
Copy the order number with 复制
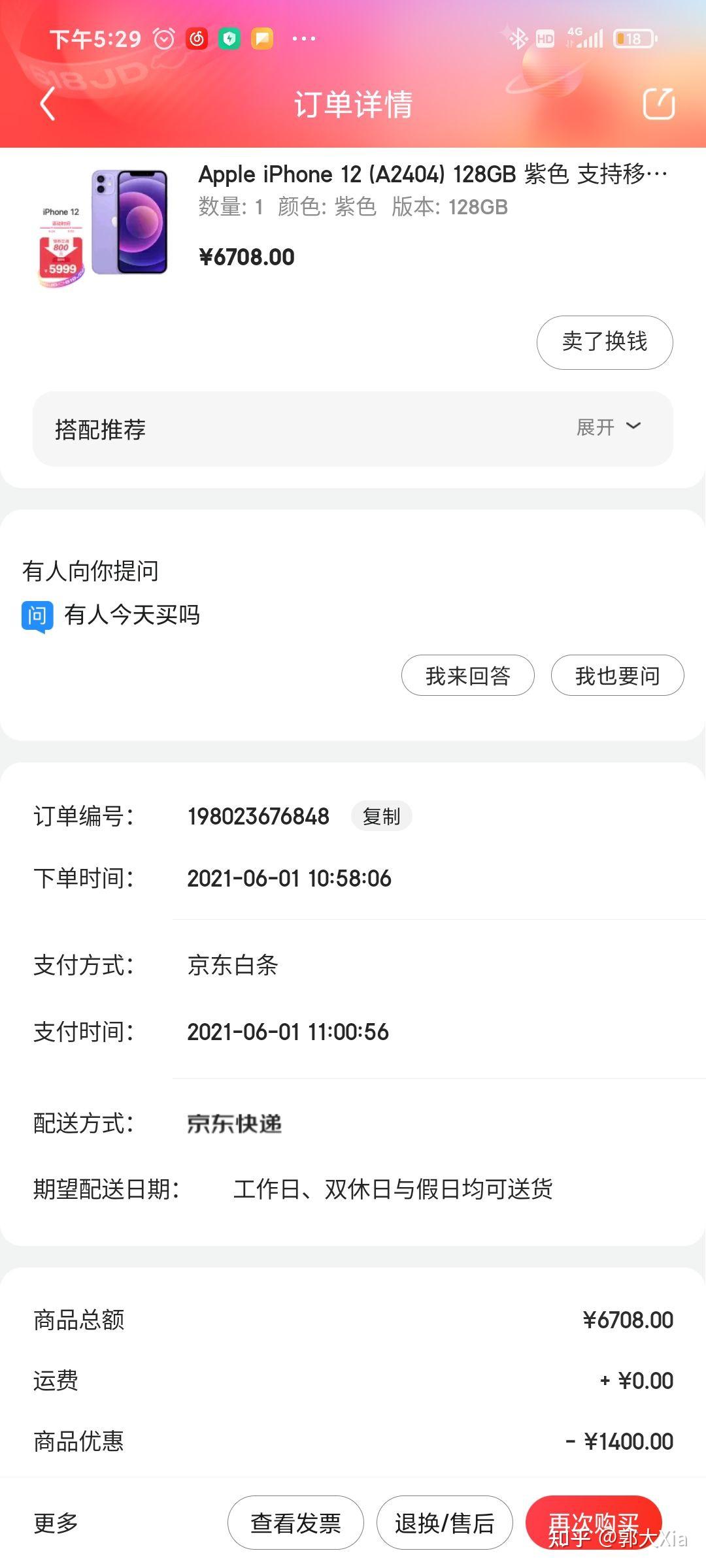[381, 816]
